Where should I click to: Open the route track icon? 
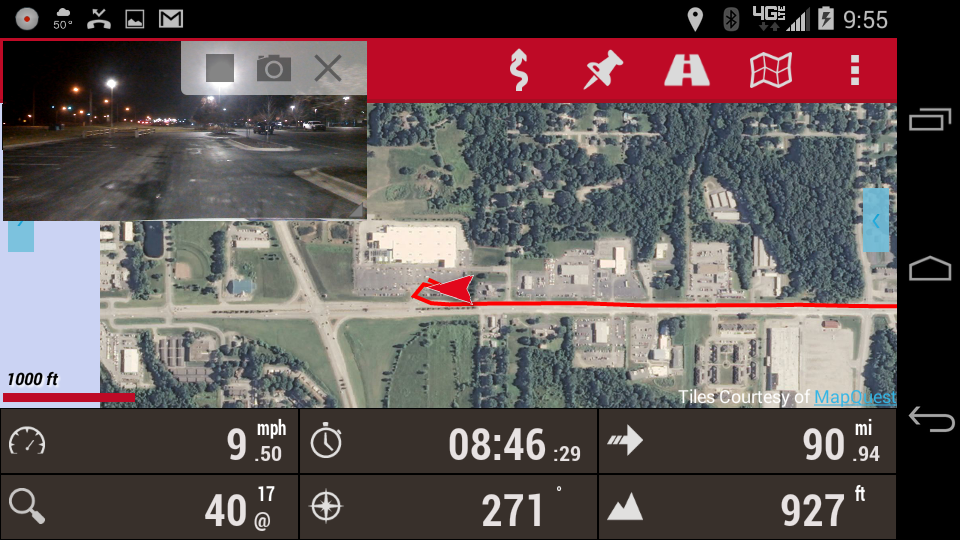(x=518, y=70)
